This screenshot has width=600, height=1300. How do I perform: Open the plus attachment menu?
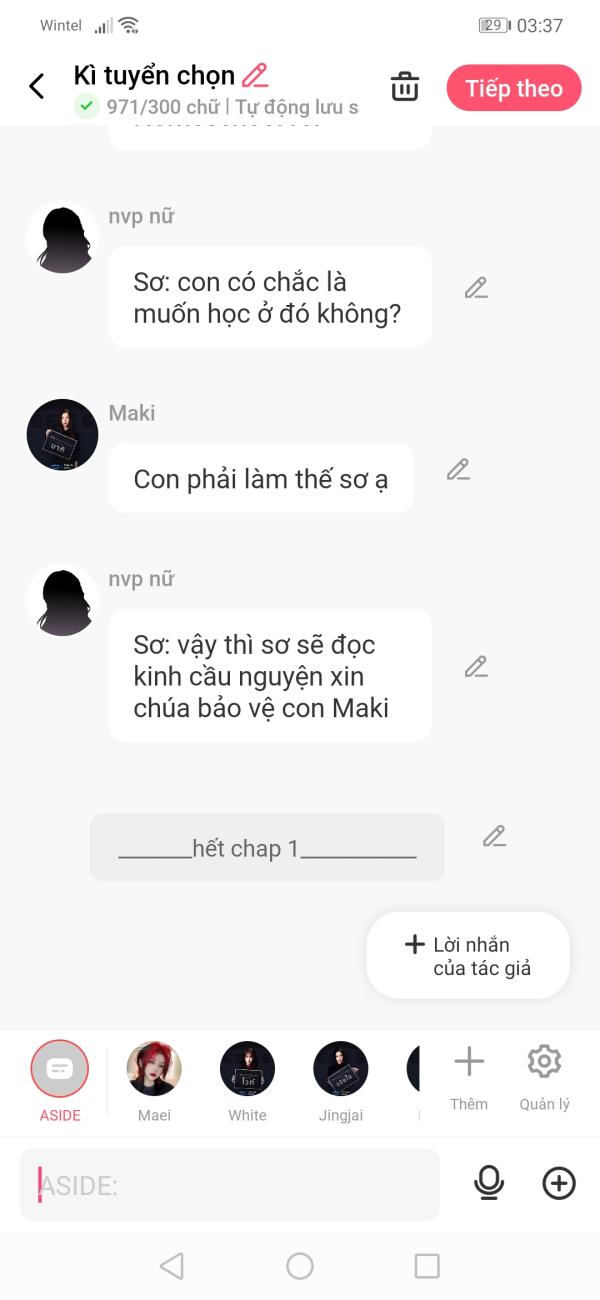point(559,1183)
